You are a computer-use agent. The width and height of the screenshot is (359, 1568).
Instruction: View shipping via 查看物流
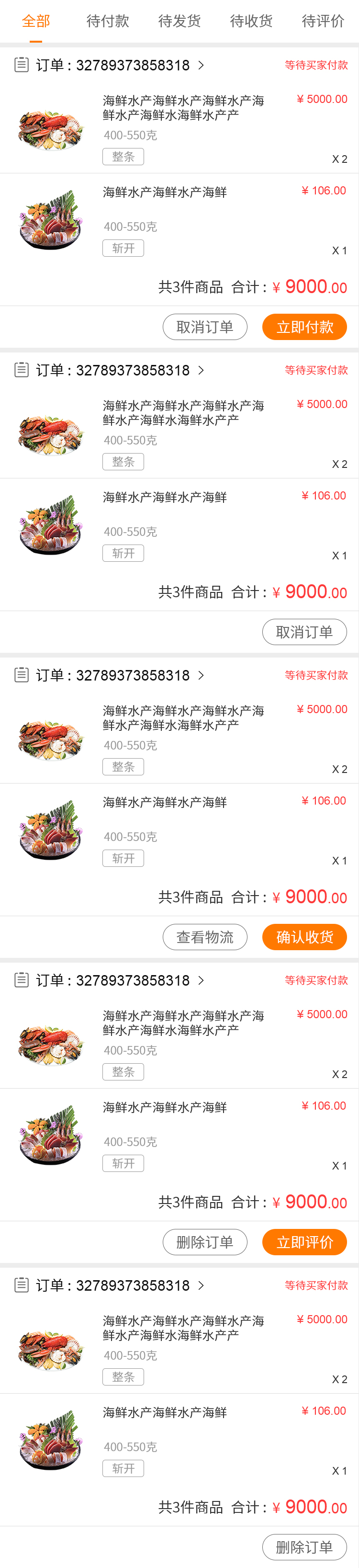click(x=205, y=937)
